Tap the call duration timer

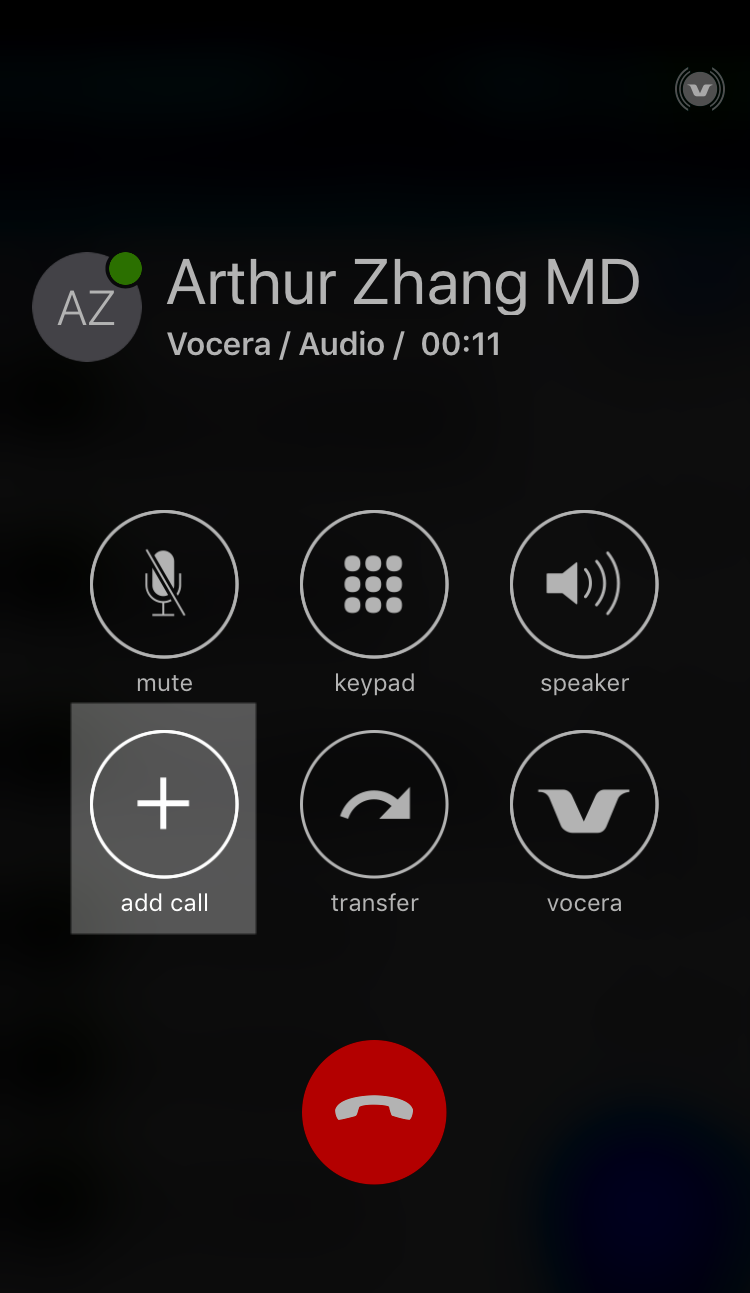point(461,344)
